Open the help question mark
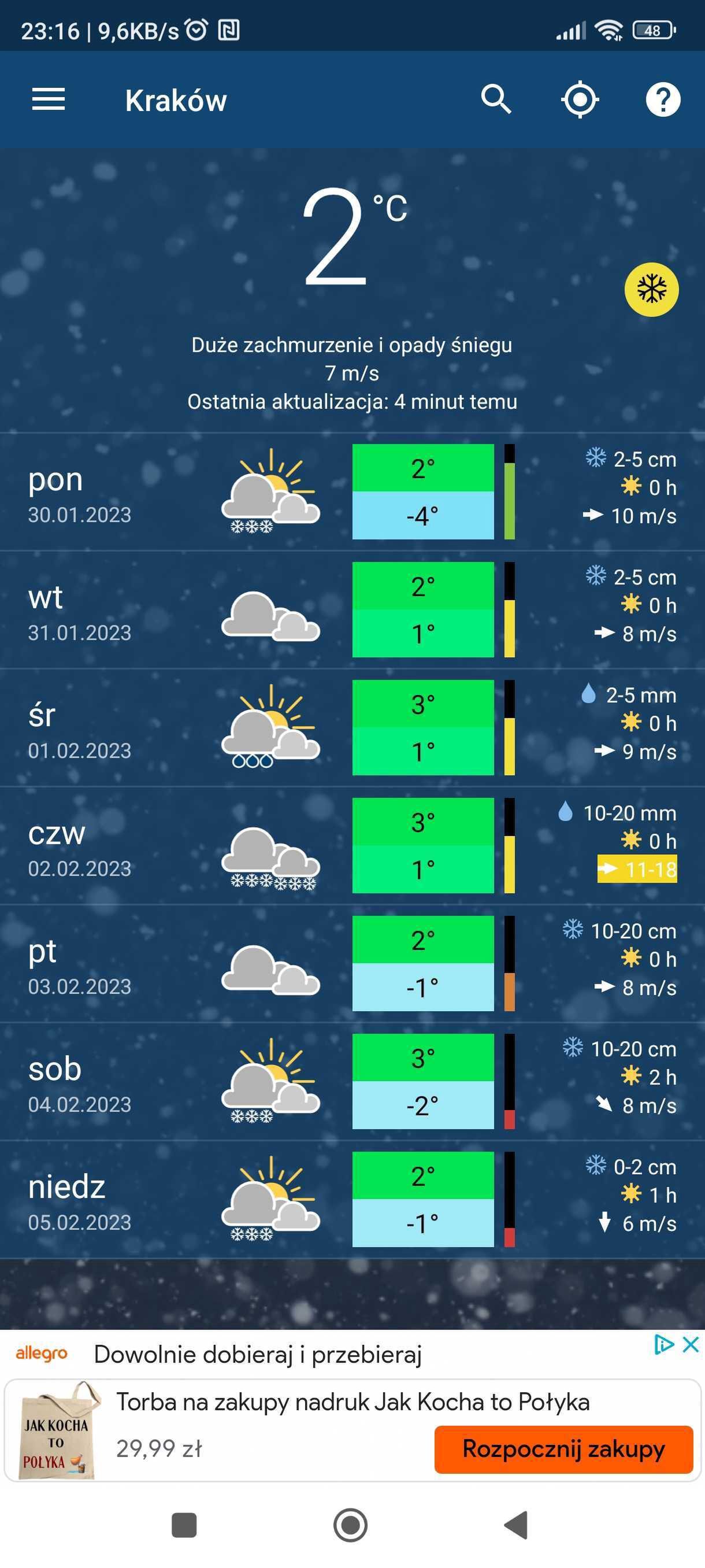705x1568 pixels. (x=662, y=99)
